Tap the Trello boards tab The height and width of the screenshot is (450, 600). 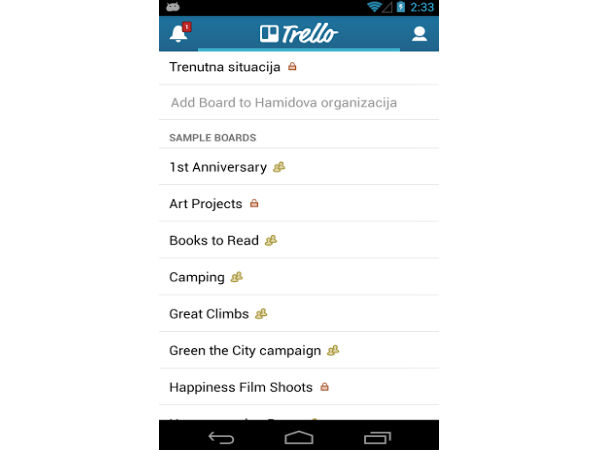pyautogui.click(x=299, y=34)
